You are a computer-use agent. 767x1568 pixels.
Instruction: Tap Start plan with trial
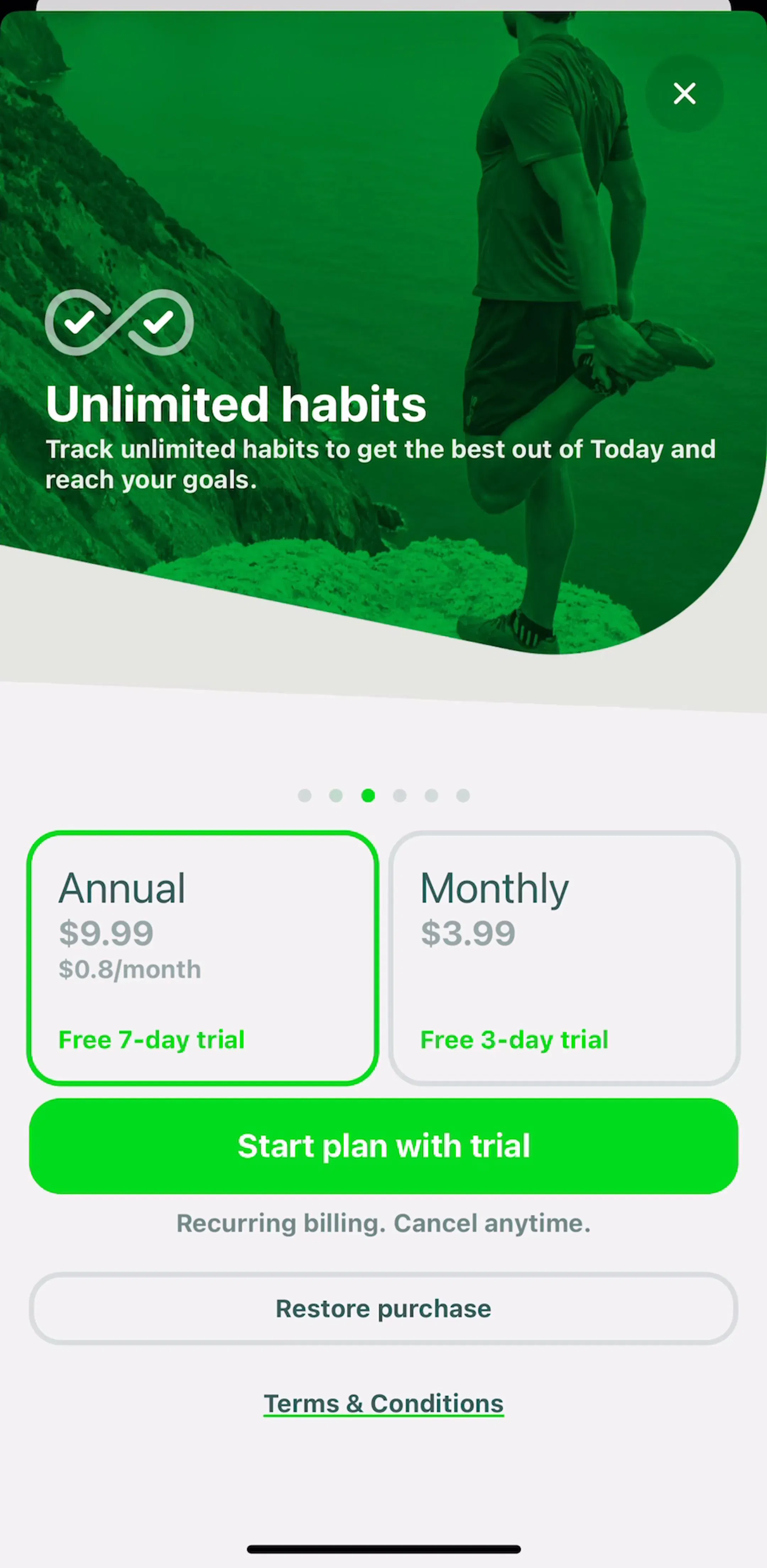(x=384, y=1146)
